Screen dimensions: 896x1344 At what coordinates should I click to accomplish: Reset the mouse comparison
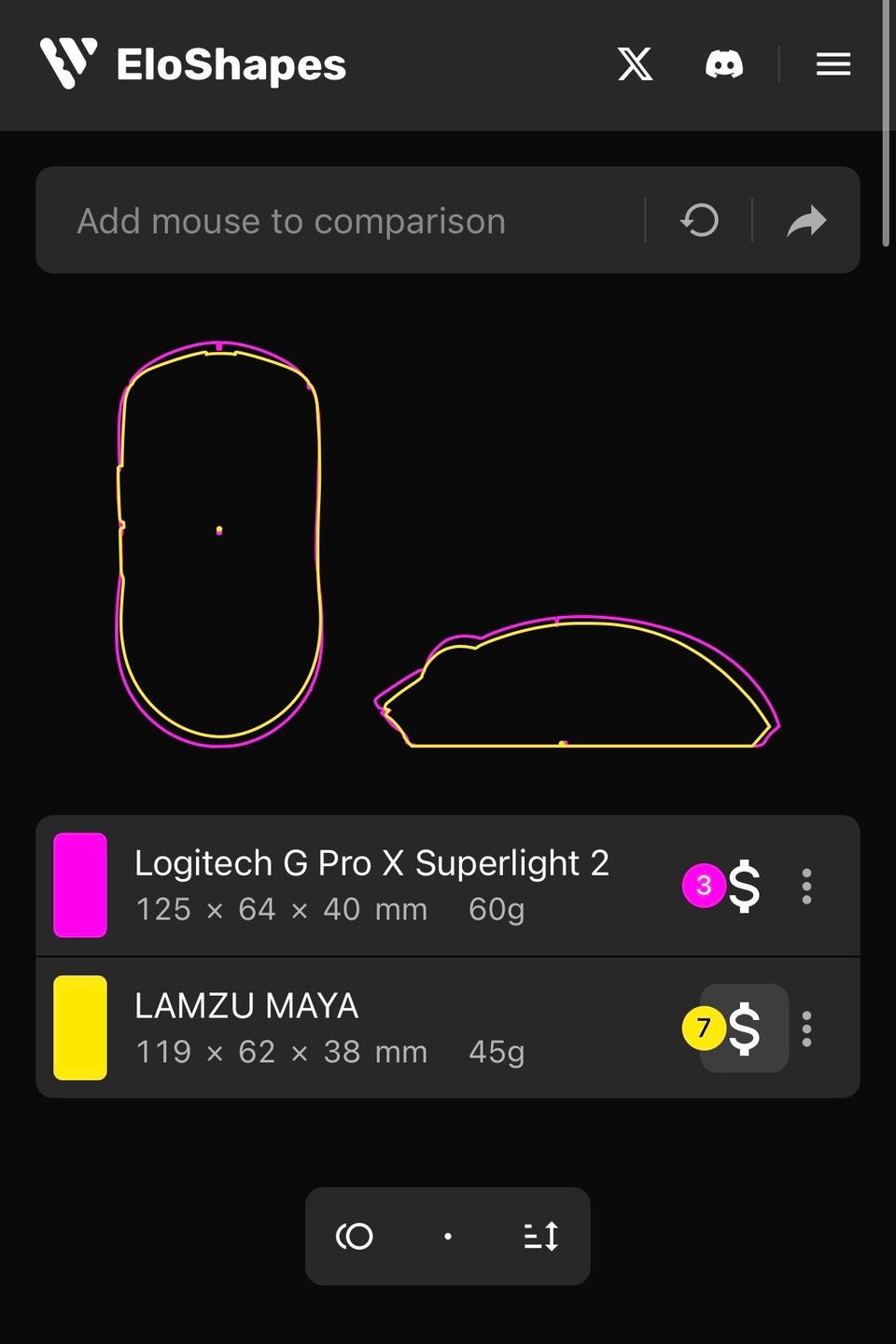pos(699,220)
